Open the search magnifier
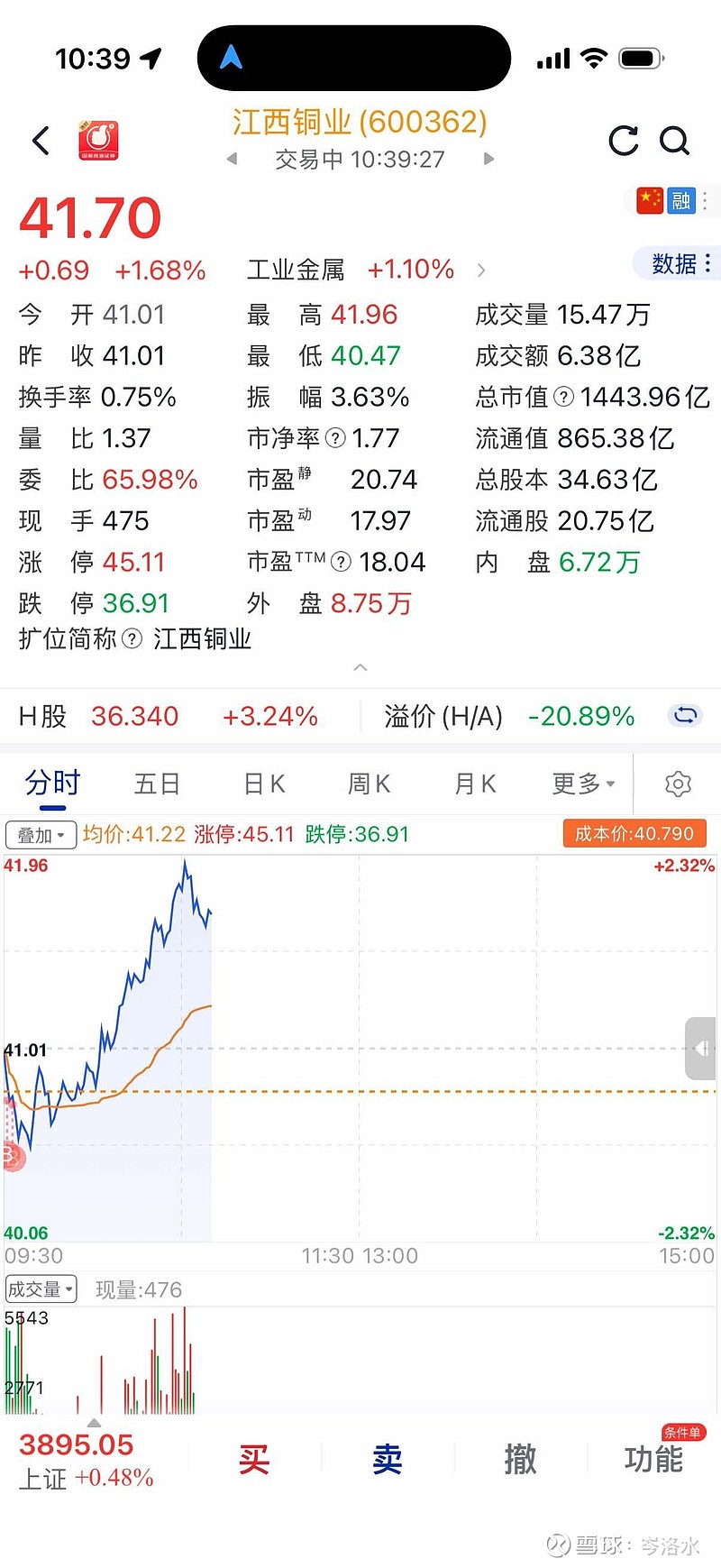721x1568 pixels. [674, 141]
